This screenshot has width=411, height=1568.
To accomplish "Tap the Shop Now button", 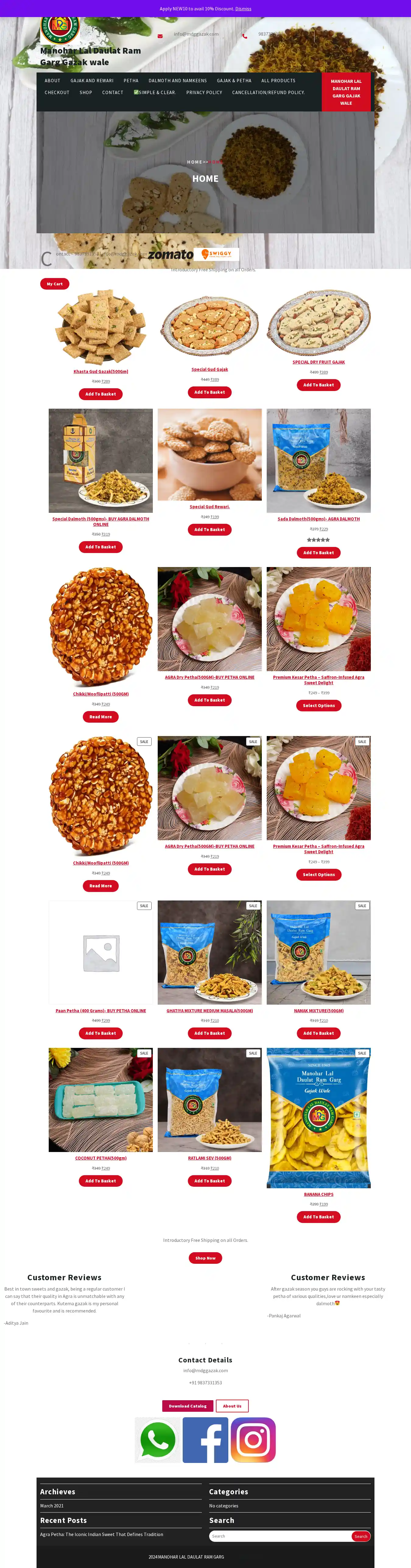I will (205, 1258).
